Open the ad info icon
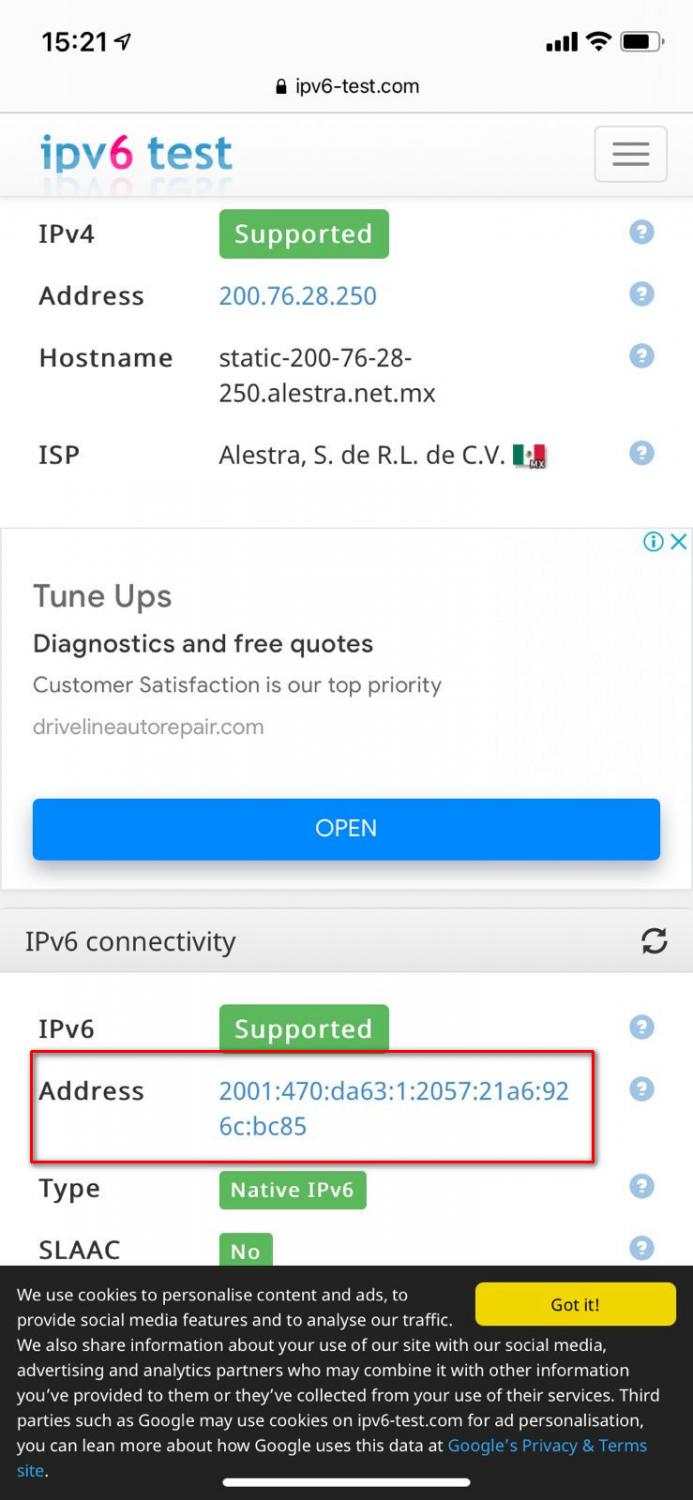Screen dimensions: 693x1500 [654, 542]
